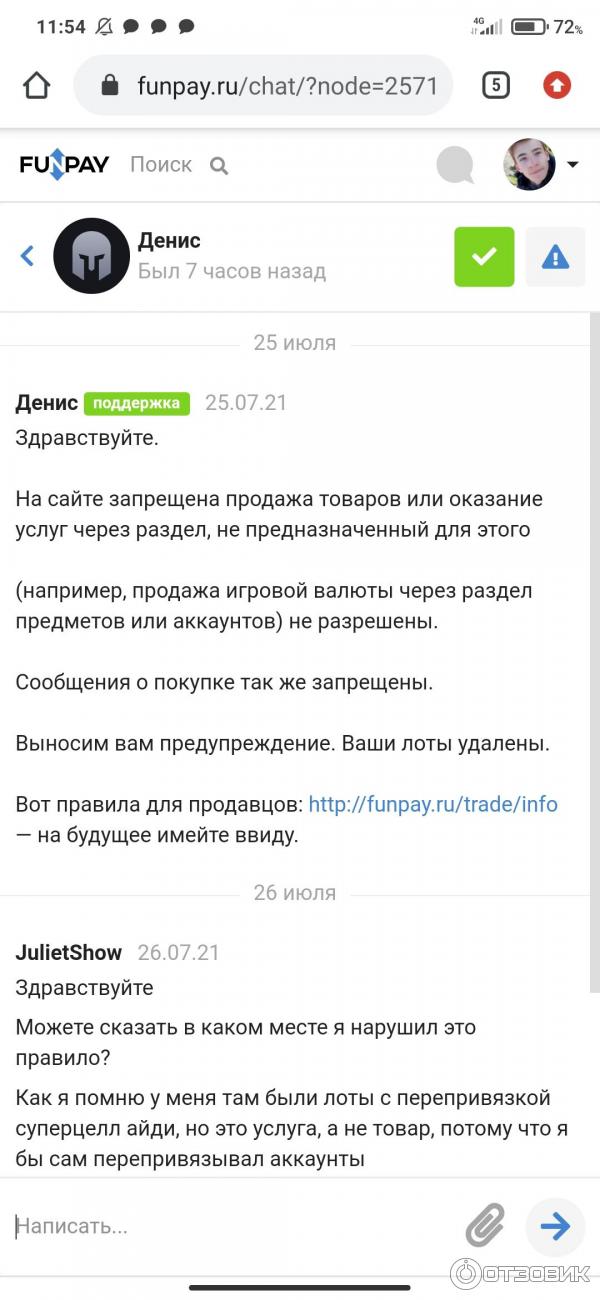Send the message with the arrow
This screenshot has width=600, height=1300.
click(554, 1226)
